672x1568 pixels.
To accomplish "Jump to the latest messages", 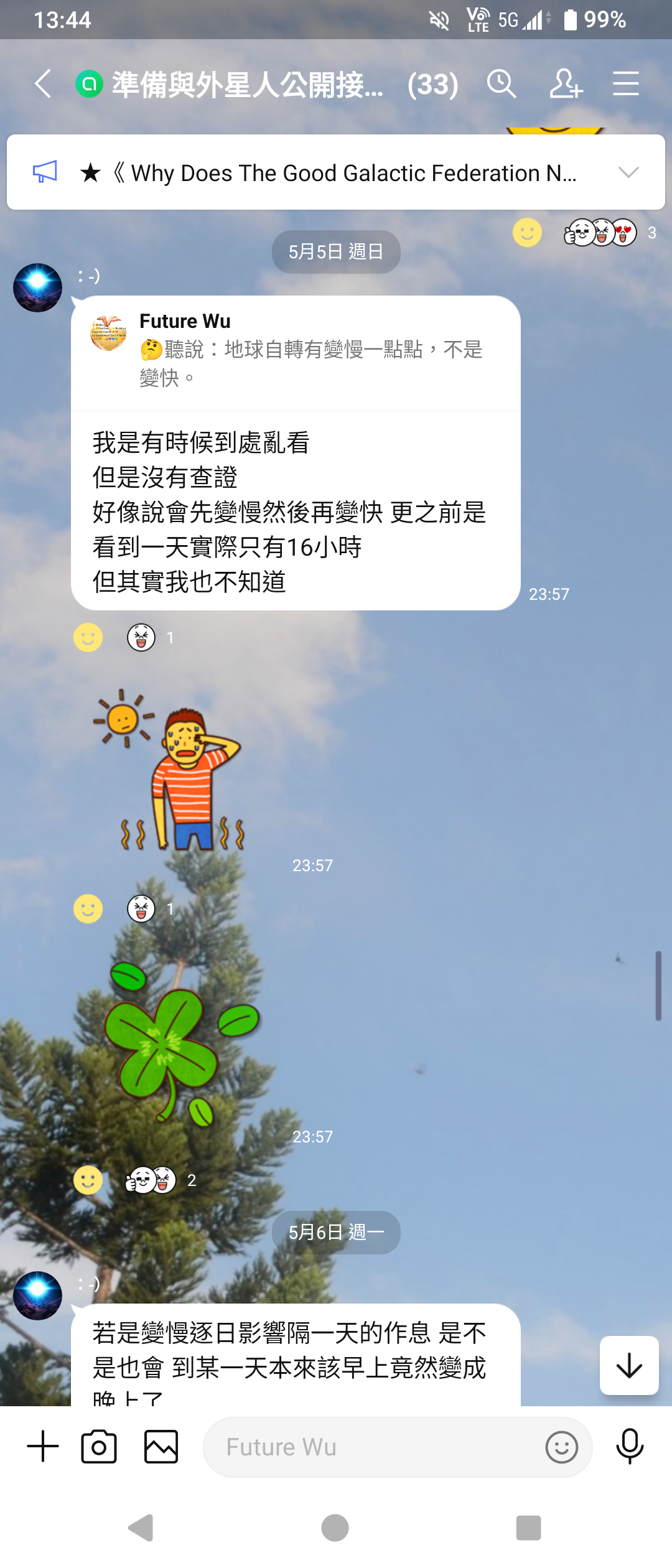I will [629, 1365].
